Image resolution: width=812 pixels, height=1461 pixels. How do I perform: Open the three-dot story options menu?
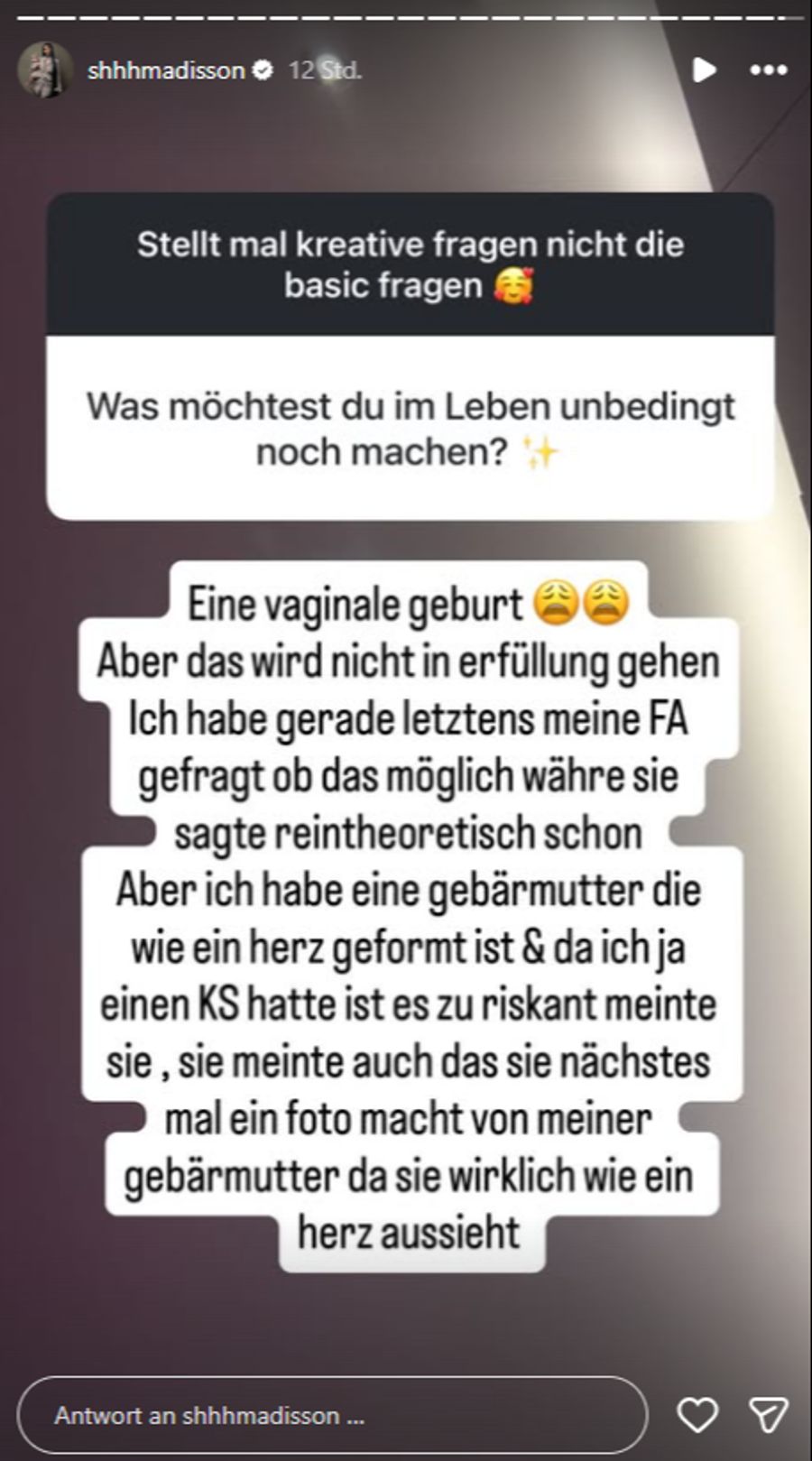[769, 69]
